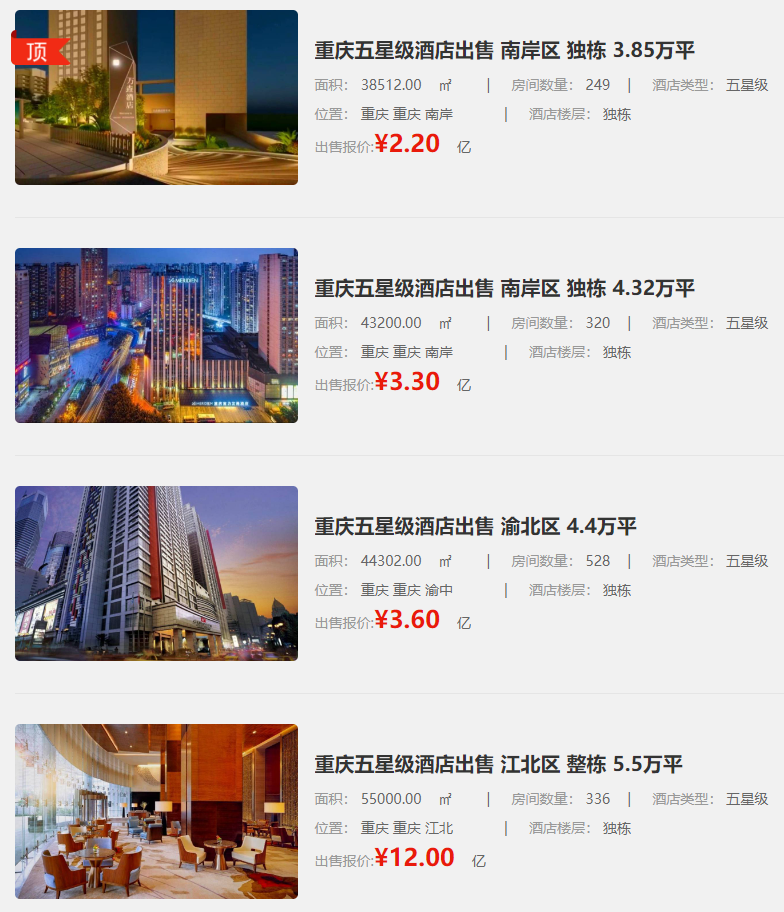Open the 江北区 整栋 5.5万平 hotel listing
784x912 pixels.
[x=498, y=764]
